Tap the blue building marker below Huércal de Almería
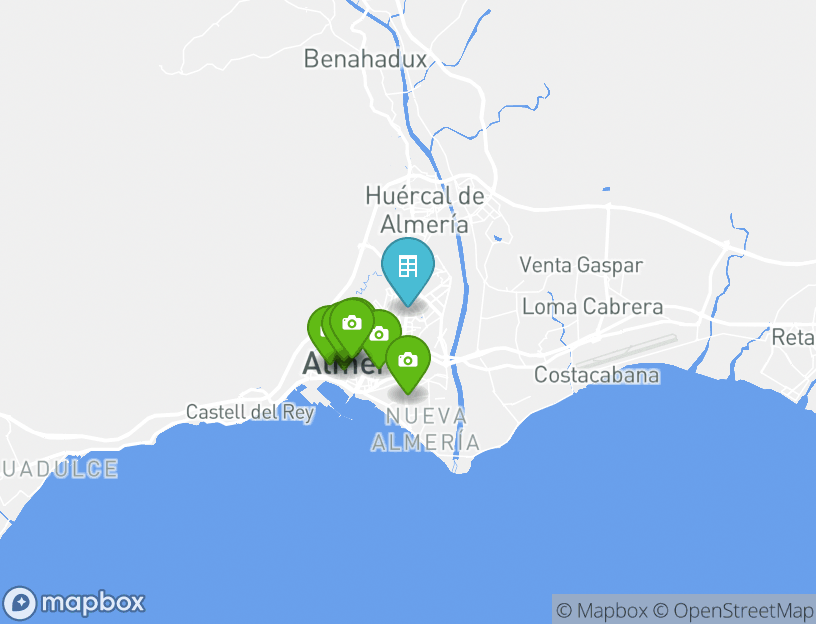The image size is (816, 624). 407,268
